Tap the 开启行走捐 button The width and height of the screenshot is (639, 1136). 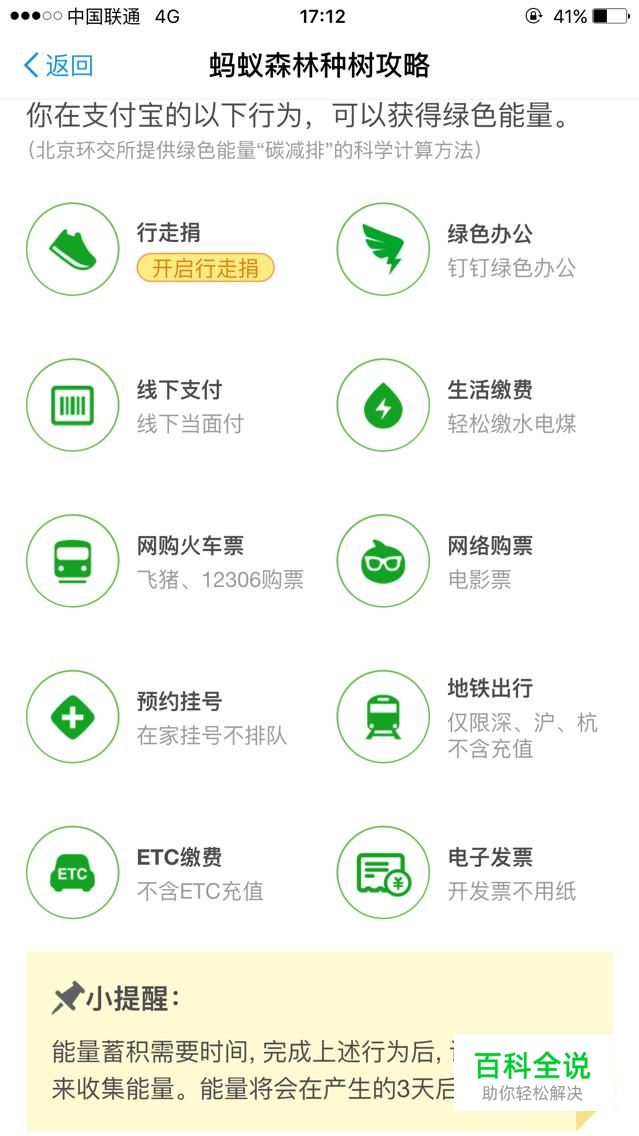205,268
